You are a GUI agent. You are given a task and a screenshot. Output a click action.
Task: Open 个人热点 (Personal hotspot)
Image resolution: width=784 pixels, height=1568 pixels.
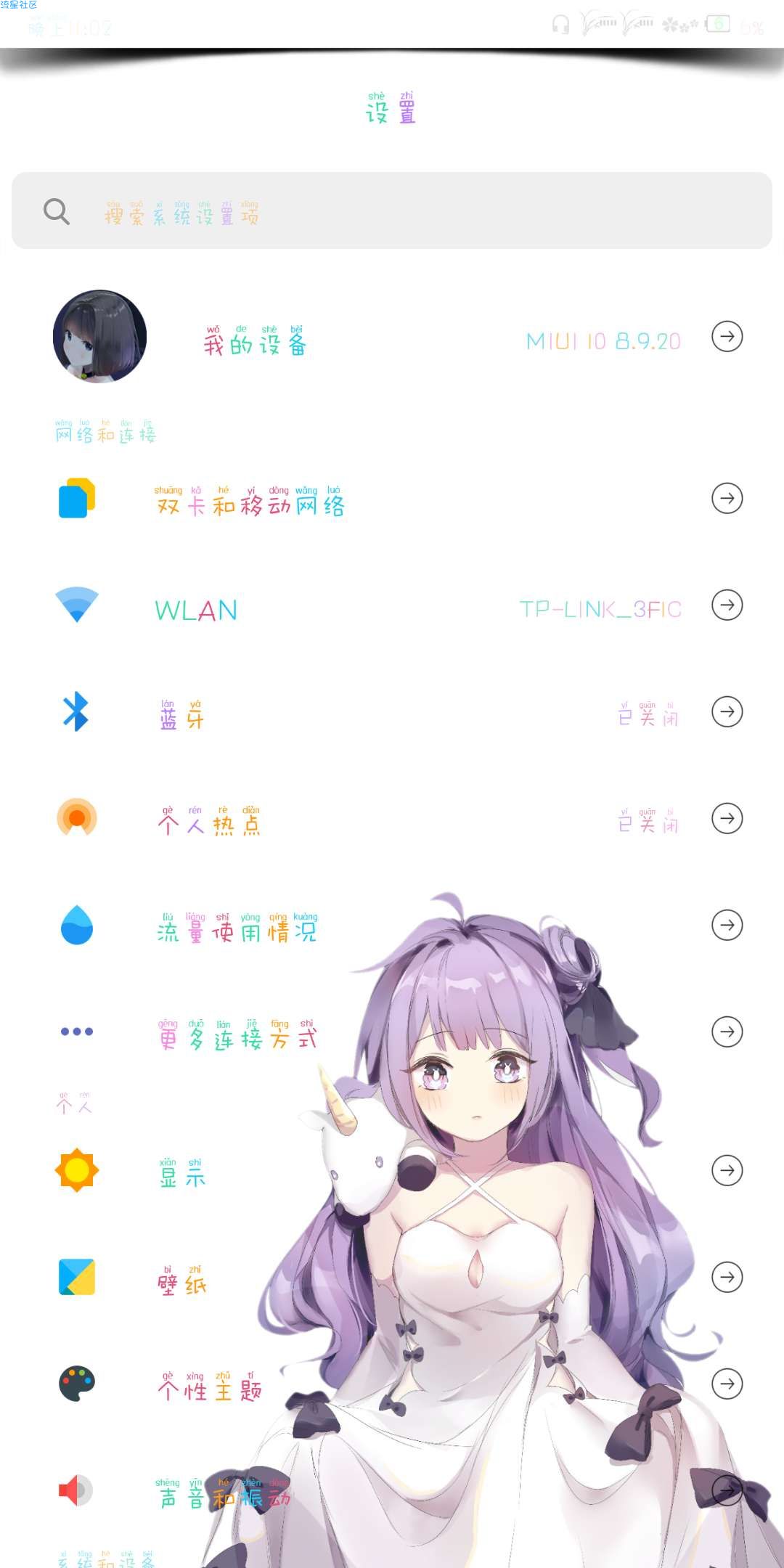[209, 821]
